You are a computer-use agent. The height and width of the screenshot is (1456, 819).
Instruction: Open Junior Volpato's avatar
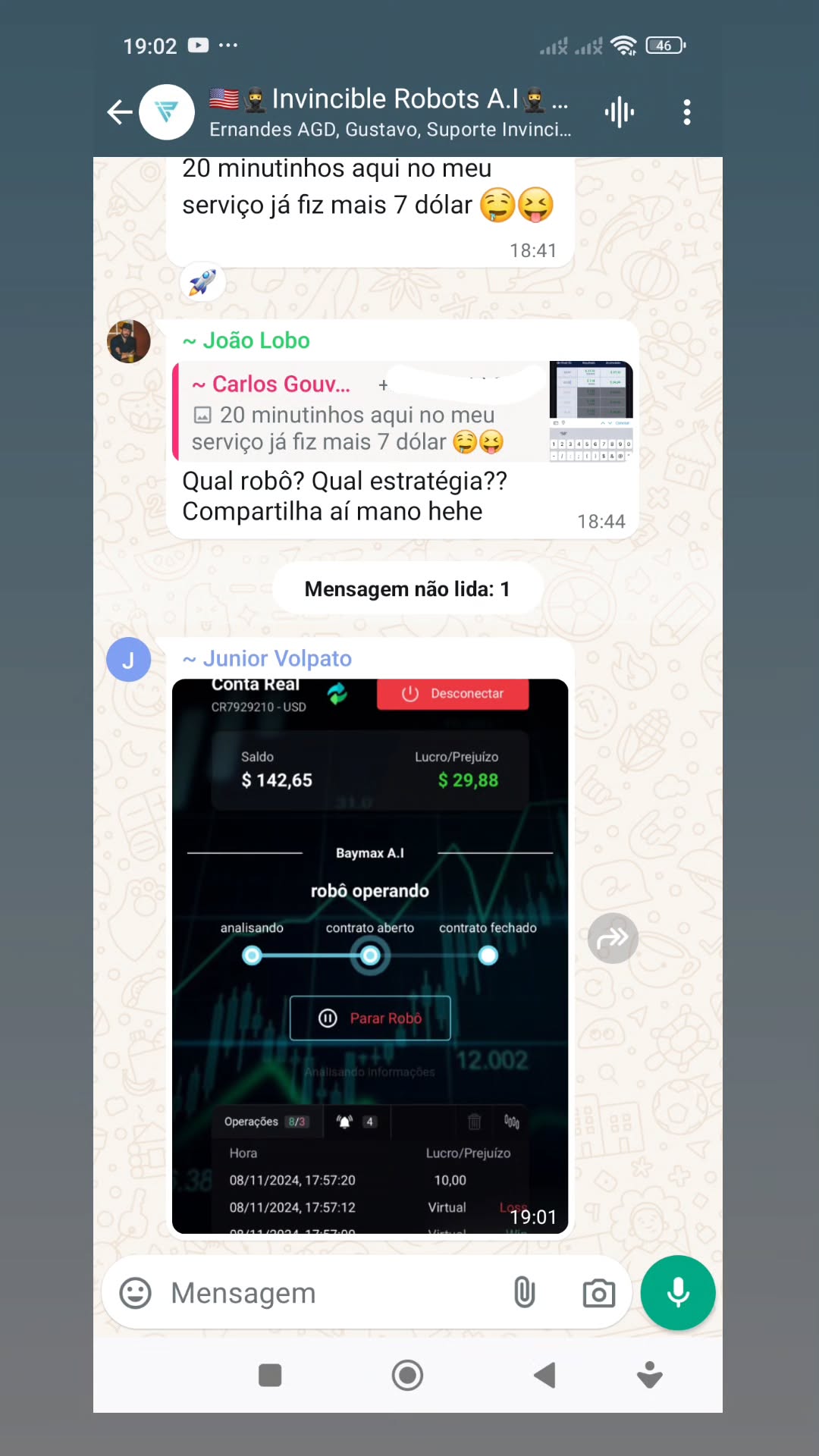[129, 660]
